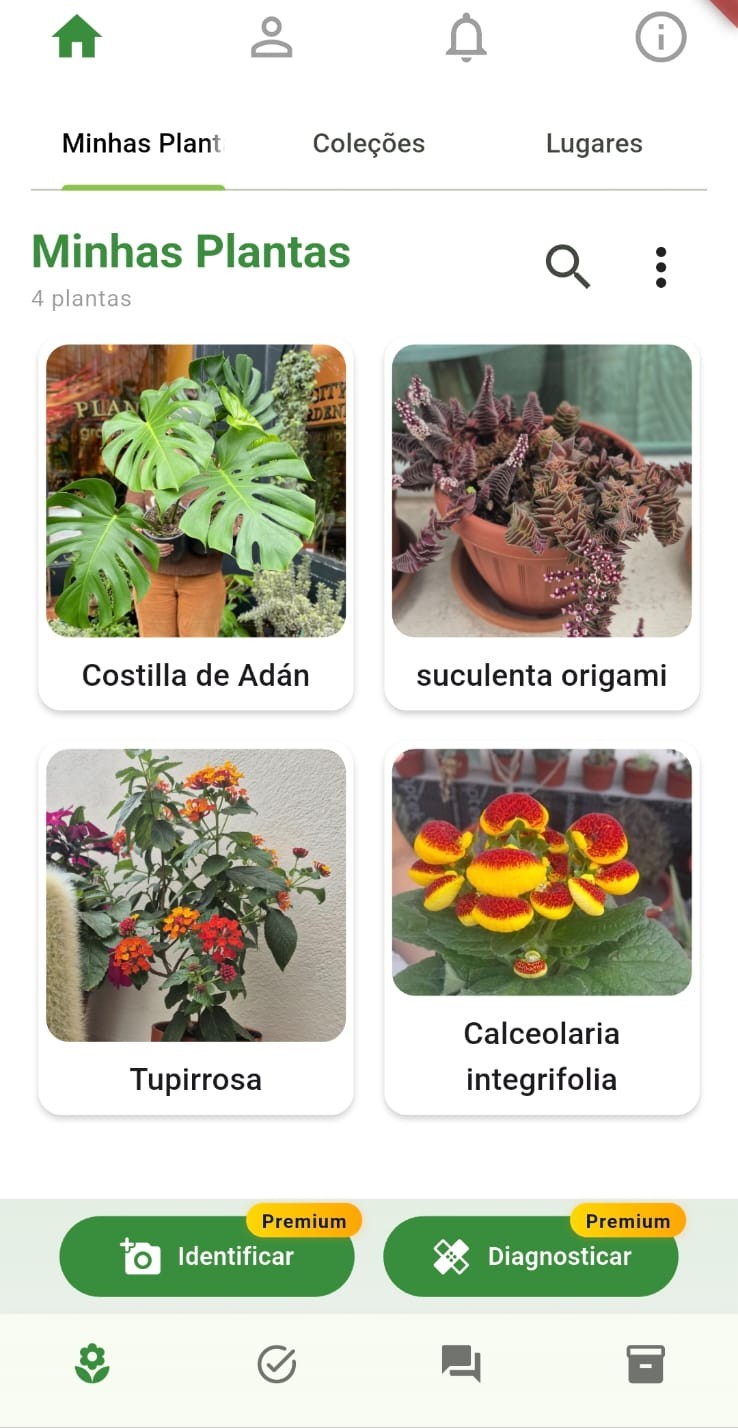This screenshot has width=738, height=1428.
Task: Switch to the Lugares tab
Action: (594, 143)
